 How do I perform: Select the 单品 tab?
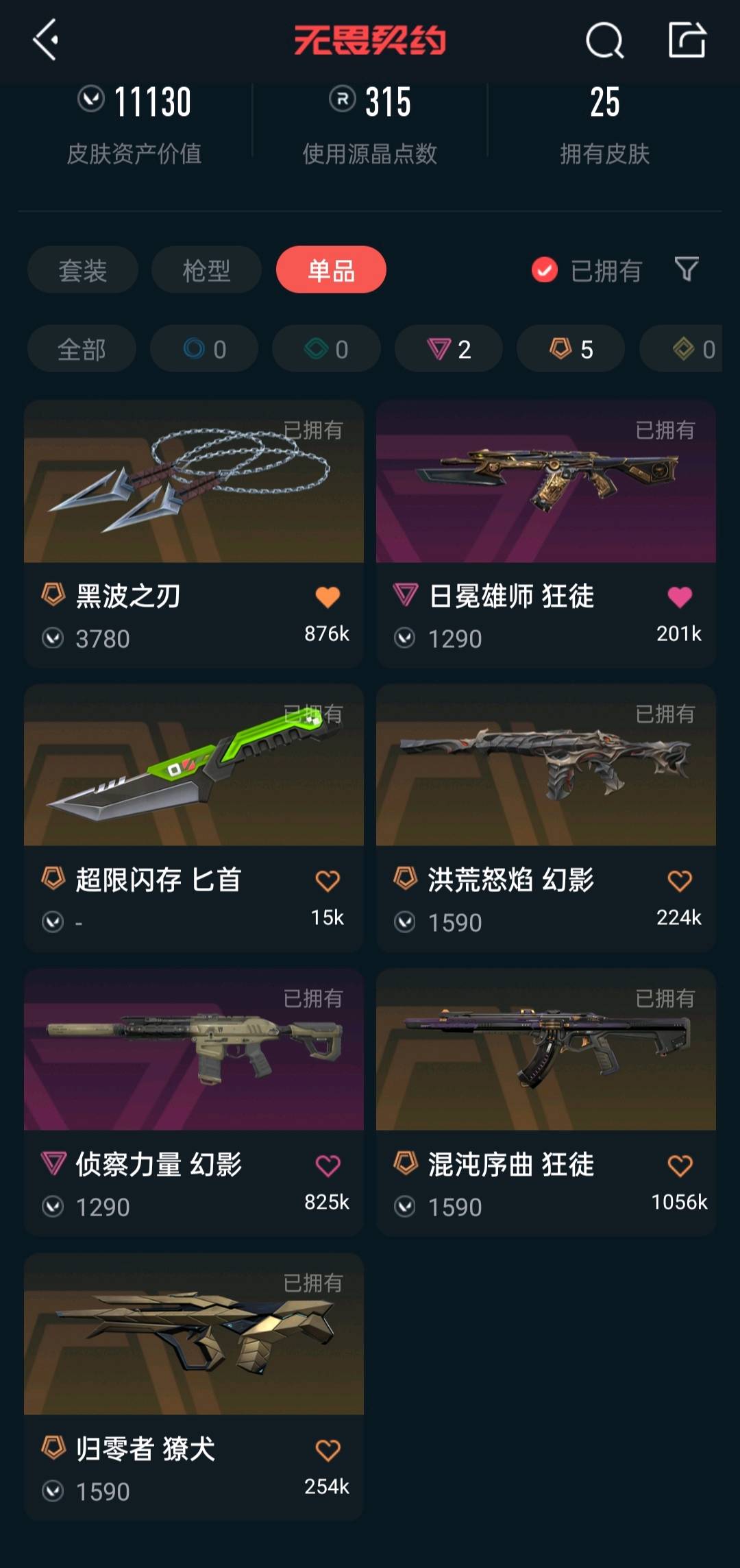331,269
